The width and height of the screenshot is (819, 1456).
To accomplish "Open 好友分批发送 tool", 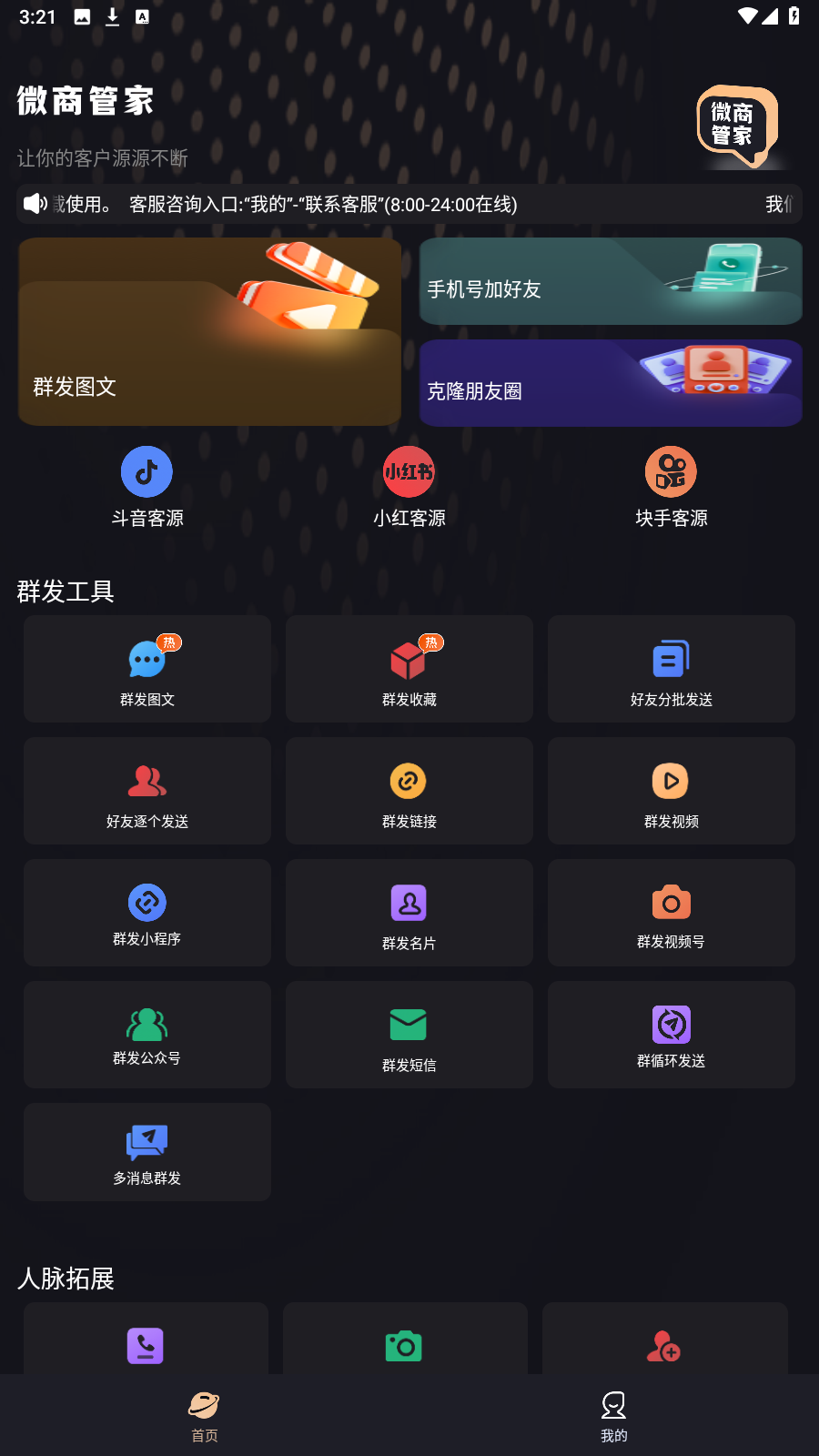I will pyautogui.click(x=671, y=670).
